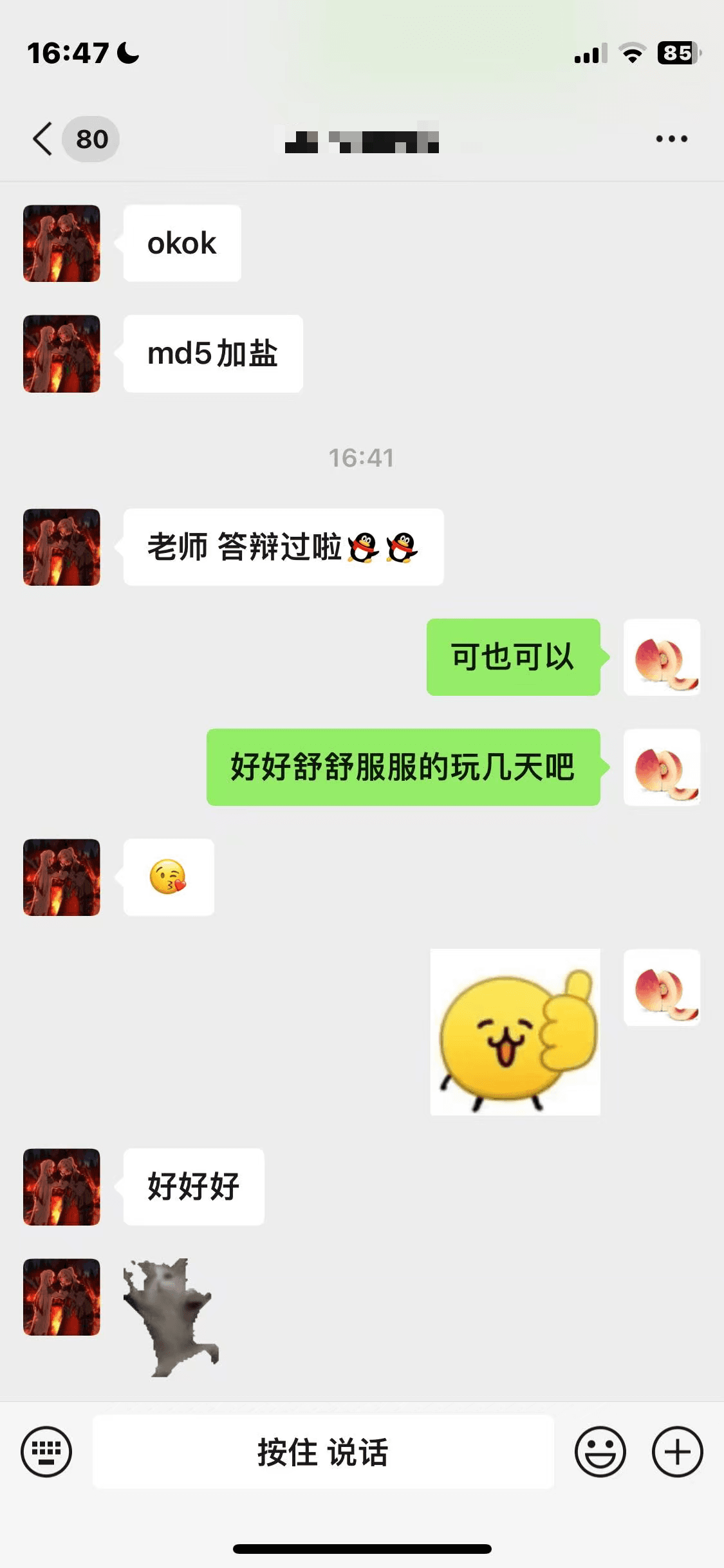Hold the 按住 说话 voice button

(323, 1451)
